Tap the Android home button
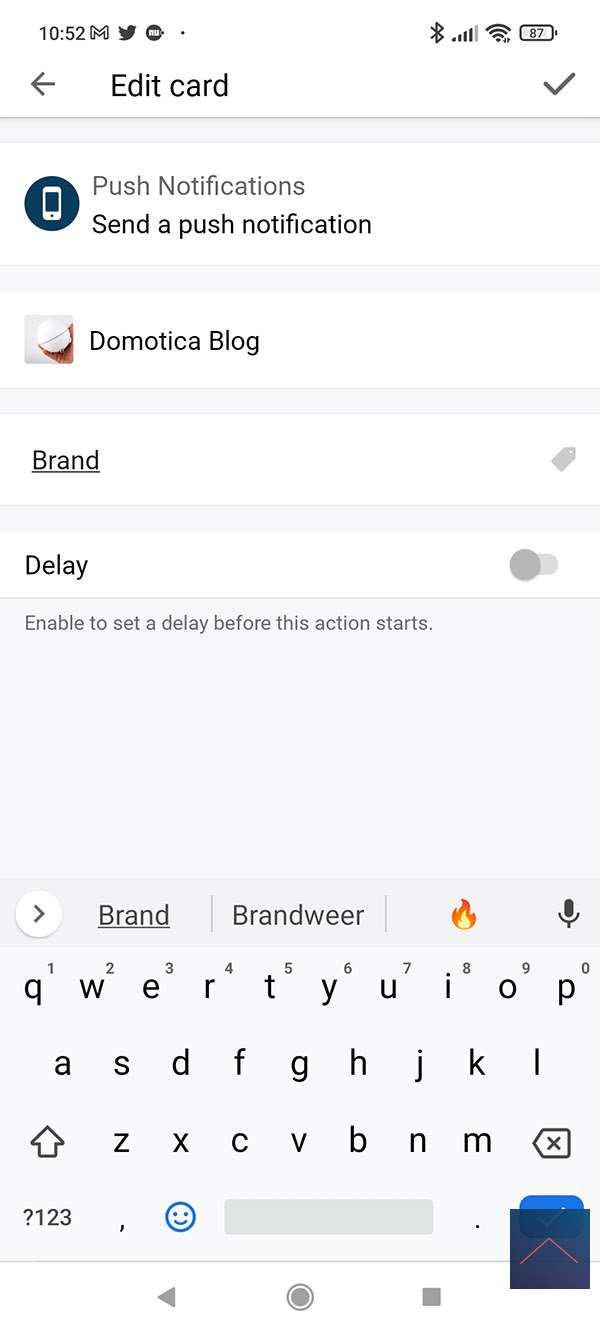 [x=299, y=1297]
